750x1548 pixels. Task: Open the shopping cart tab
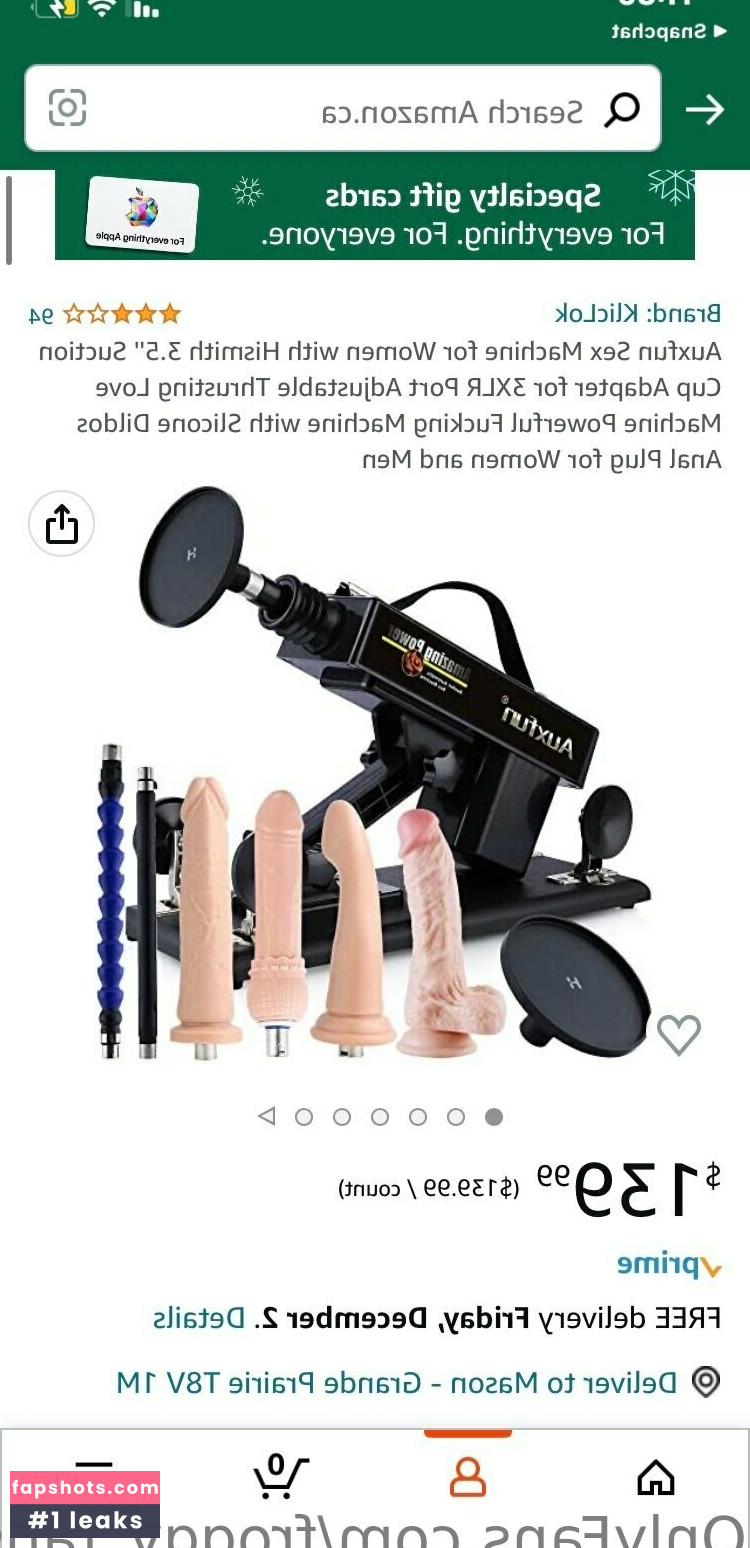coord(278,1476)
